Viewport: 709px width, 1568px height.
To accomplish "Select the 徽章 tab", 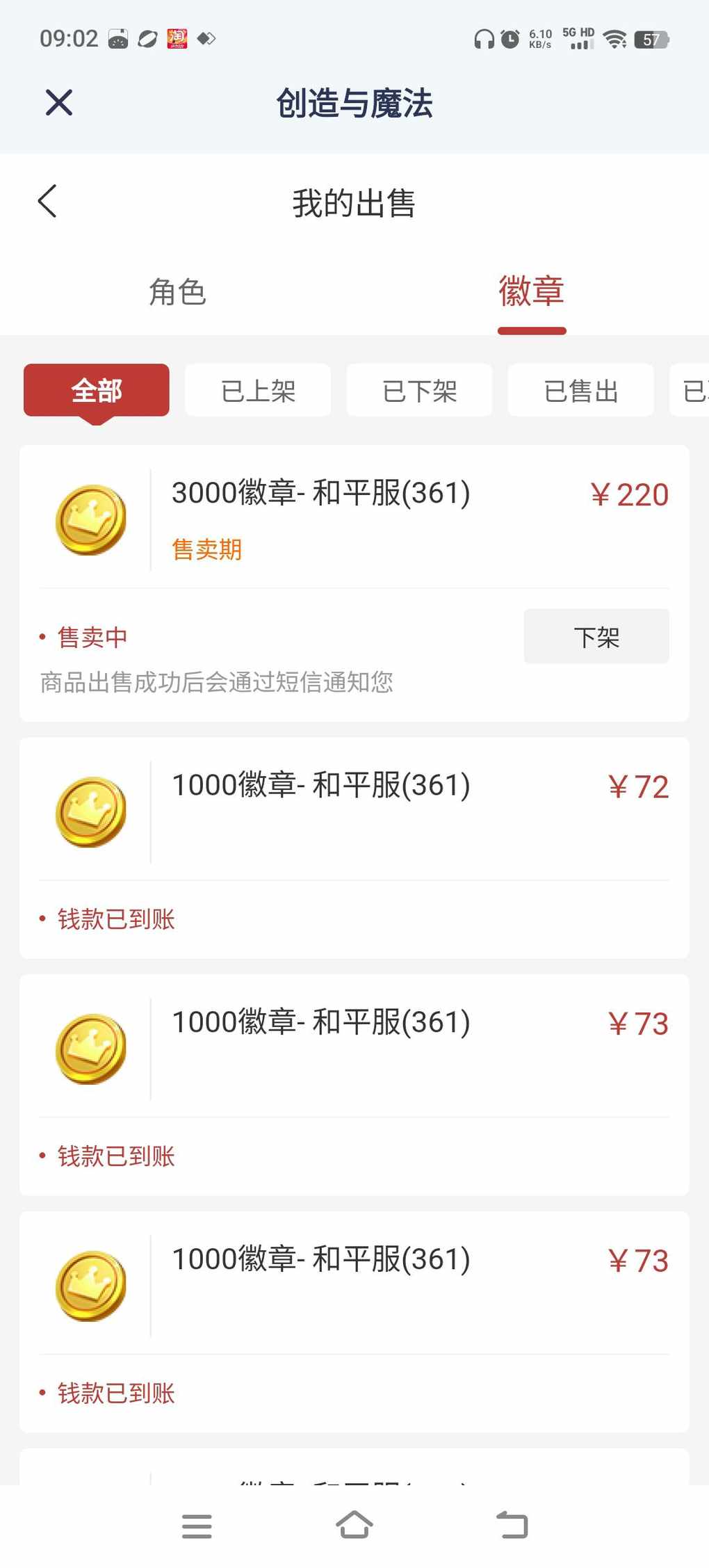I will tap(531, 292).
